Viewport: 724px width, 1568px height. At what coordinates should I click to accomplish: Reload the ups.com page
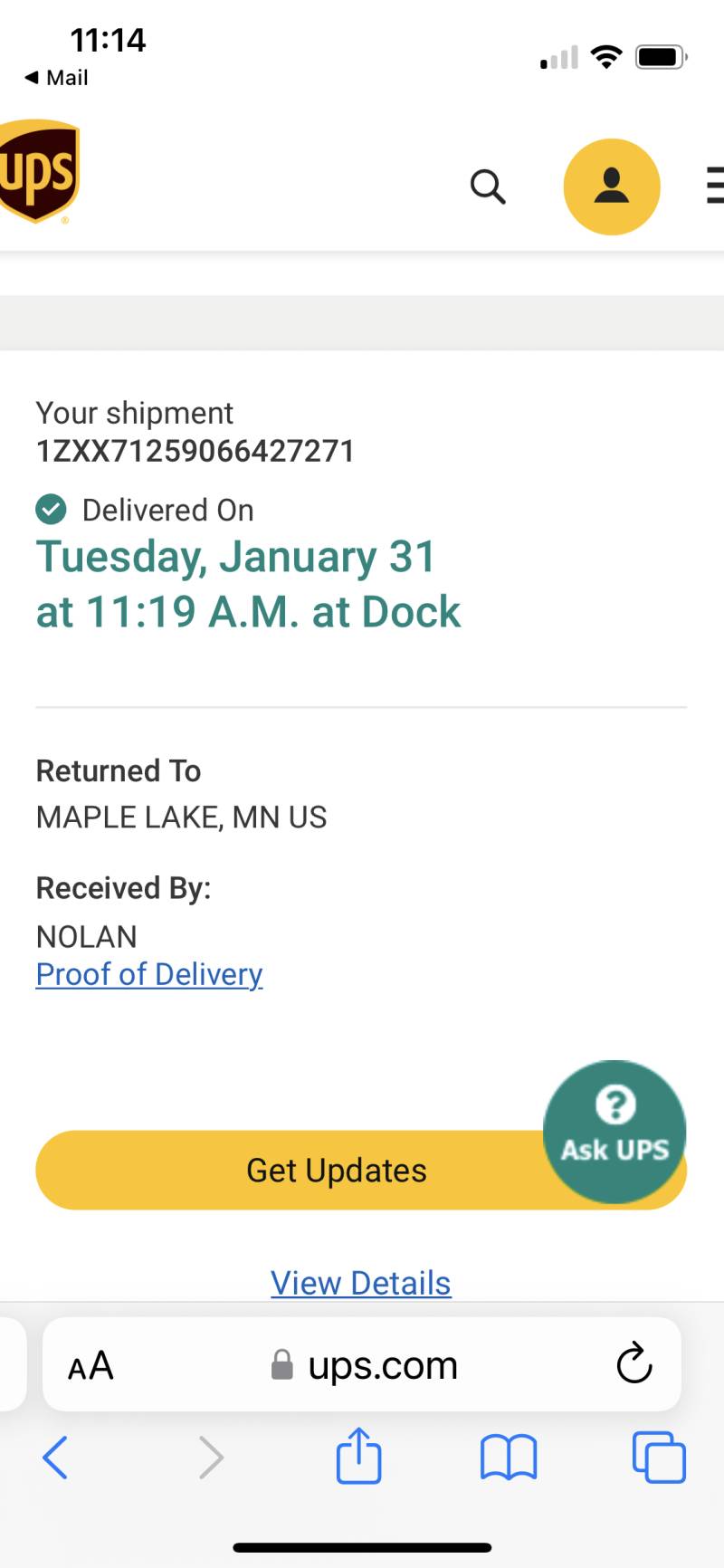pos(634,1363)
